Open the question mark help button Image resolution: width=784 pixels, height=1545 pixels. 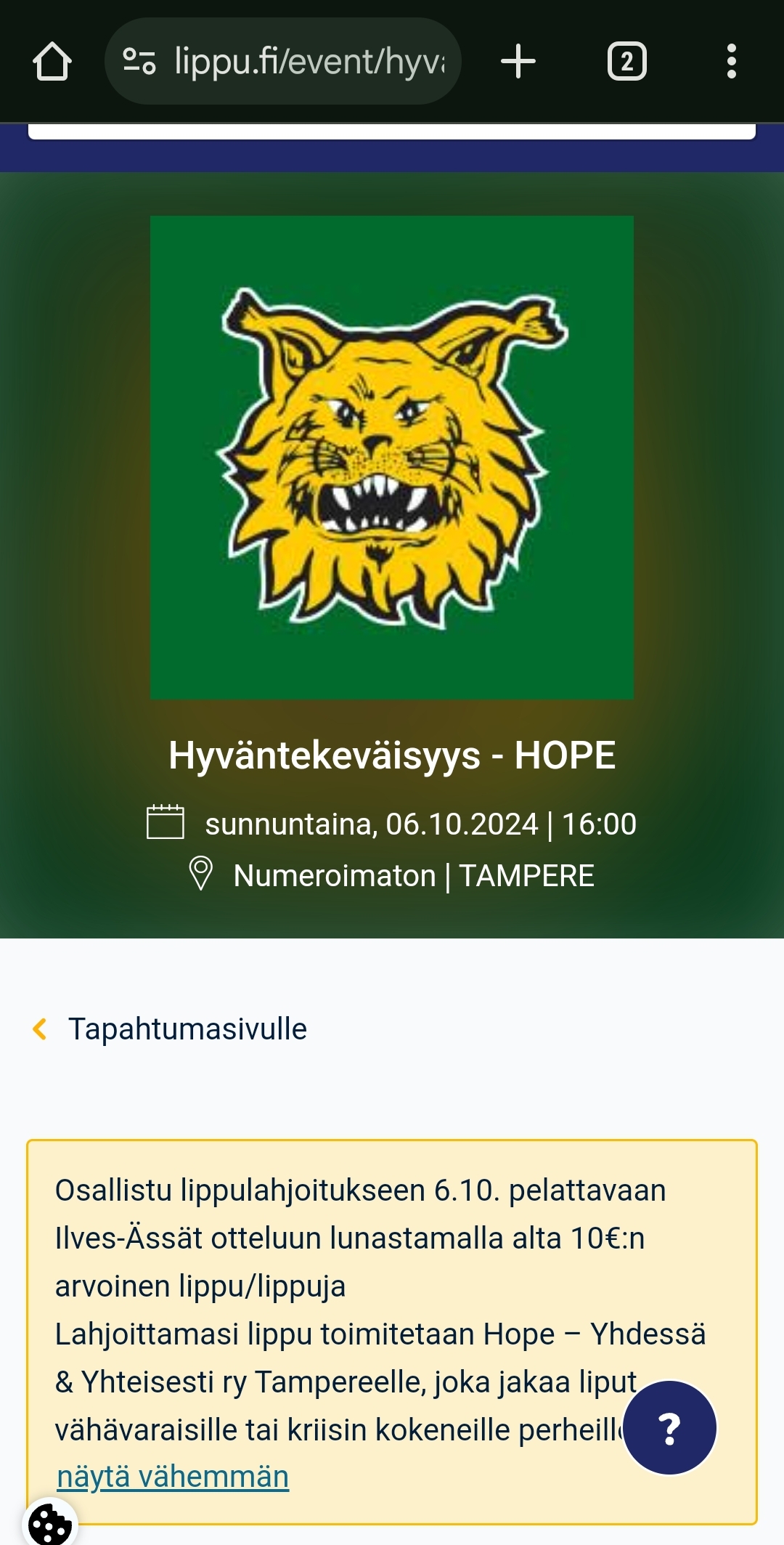click(669, 1428)
